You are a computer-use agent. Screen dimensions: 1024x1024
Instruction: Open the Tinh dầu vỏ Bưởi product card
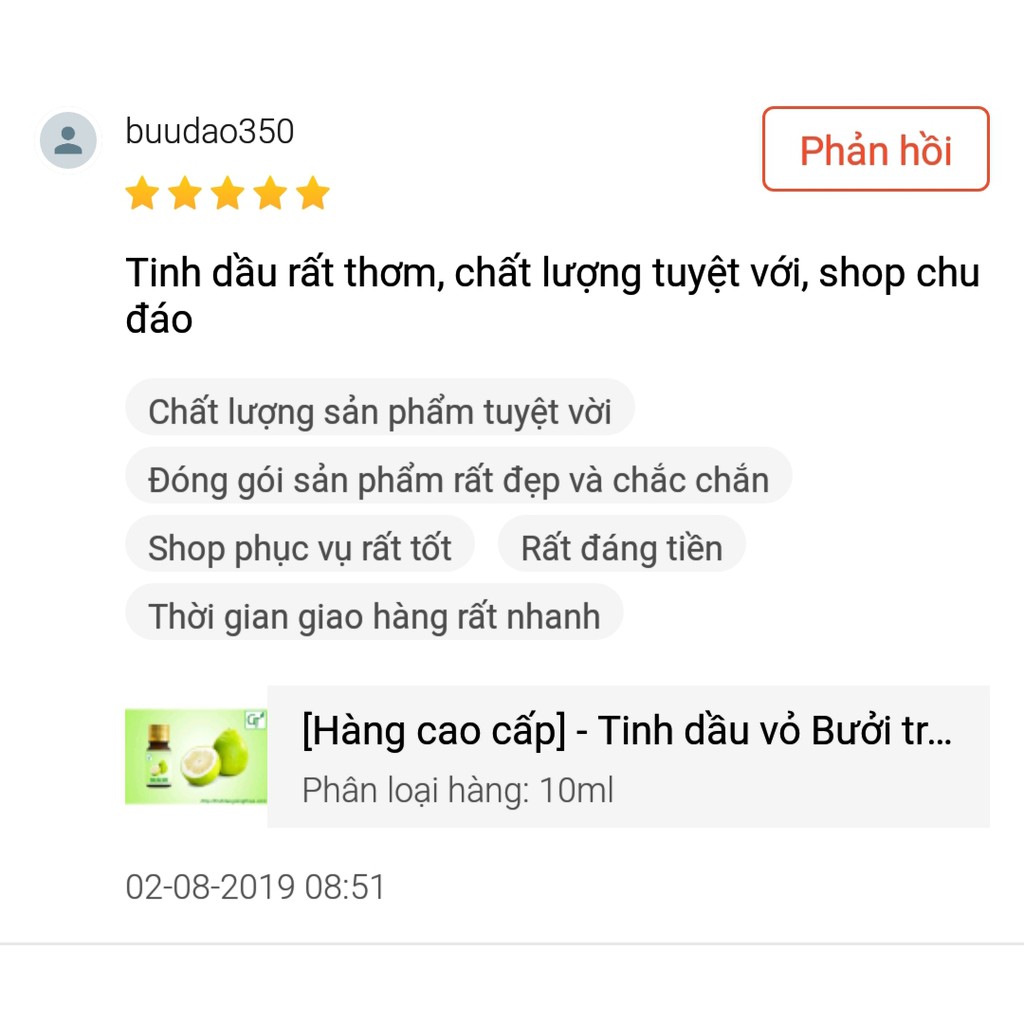[x=627, y=756]
